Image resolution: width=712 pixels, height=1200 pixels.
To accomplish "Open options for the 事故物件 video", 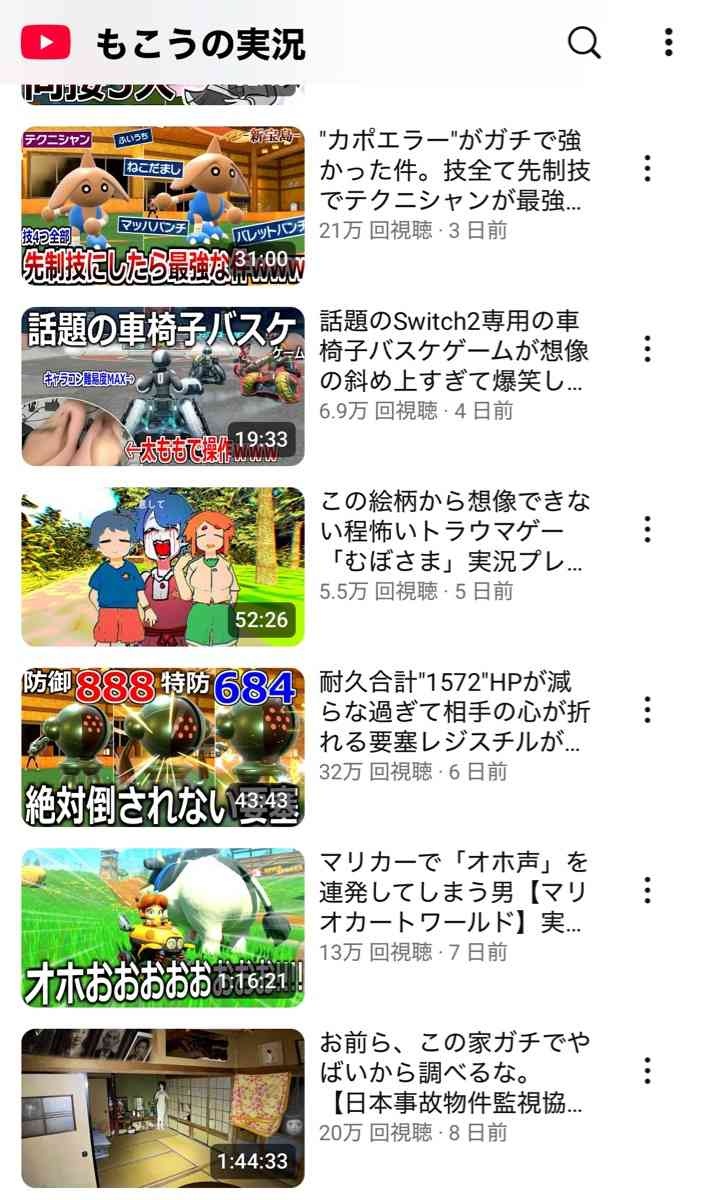I will click(647, 1070).
